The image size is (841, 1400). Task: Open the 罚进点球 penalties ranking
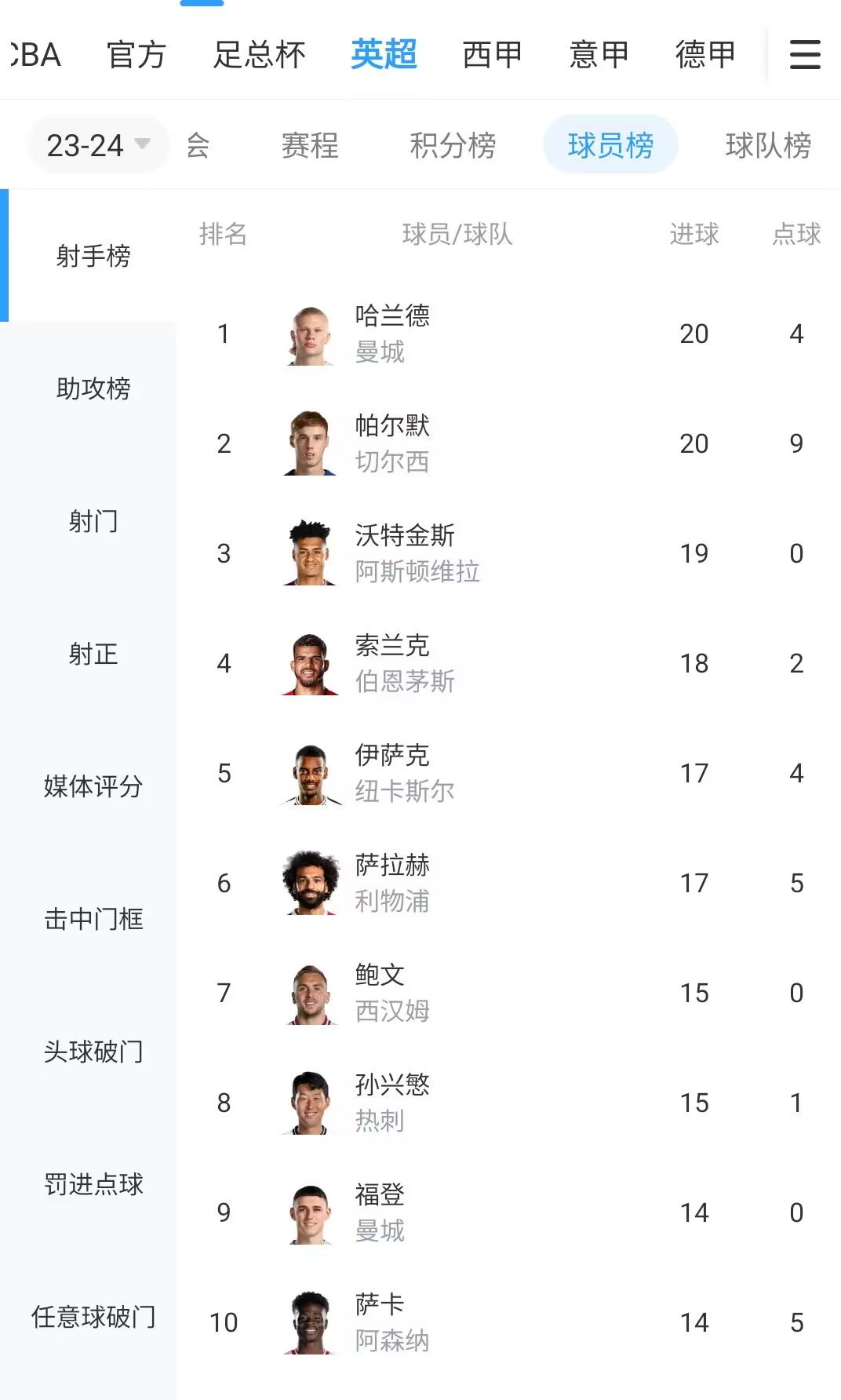coord(93,1184)
